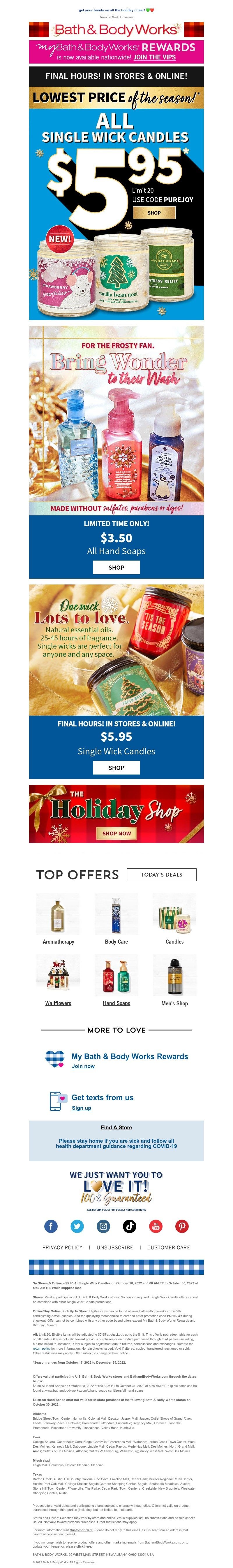This screenshot has width=233, height=1568.
Task: Tap the JOIN THE VIPS rewards link
Action: pyautogui.click(x=155, y=57)
